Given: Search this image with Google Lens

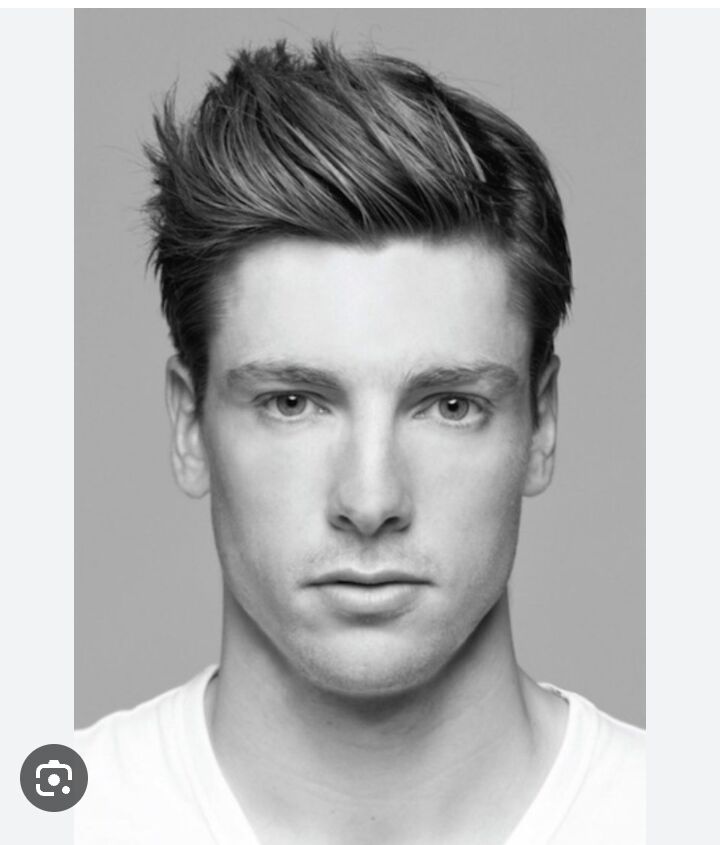Looking at the screenshot, I should coord(54,778).
